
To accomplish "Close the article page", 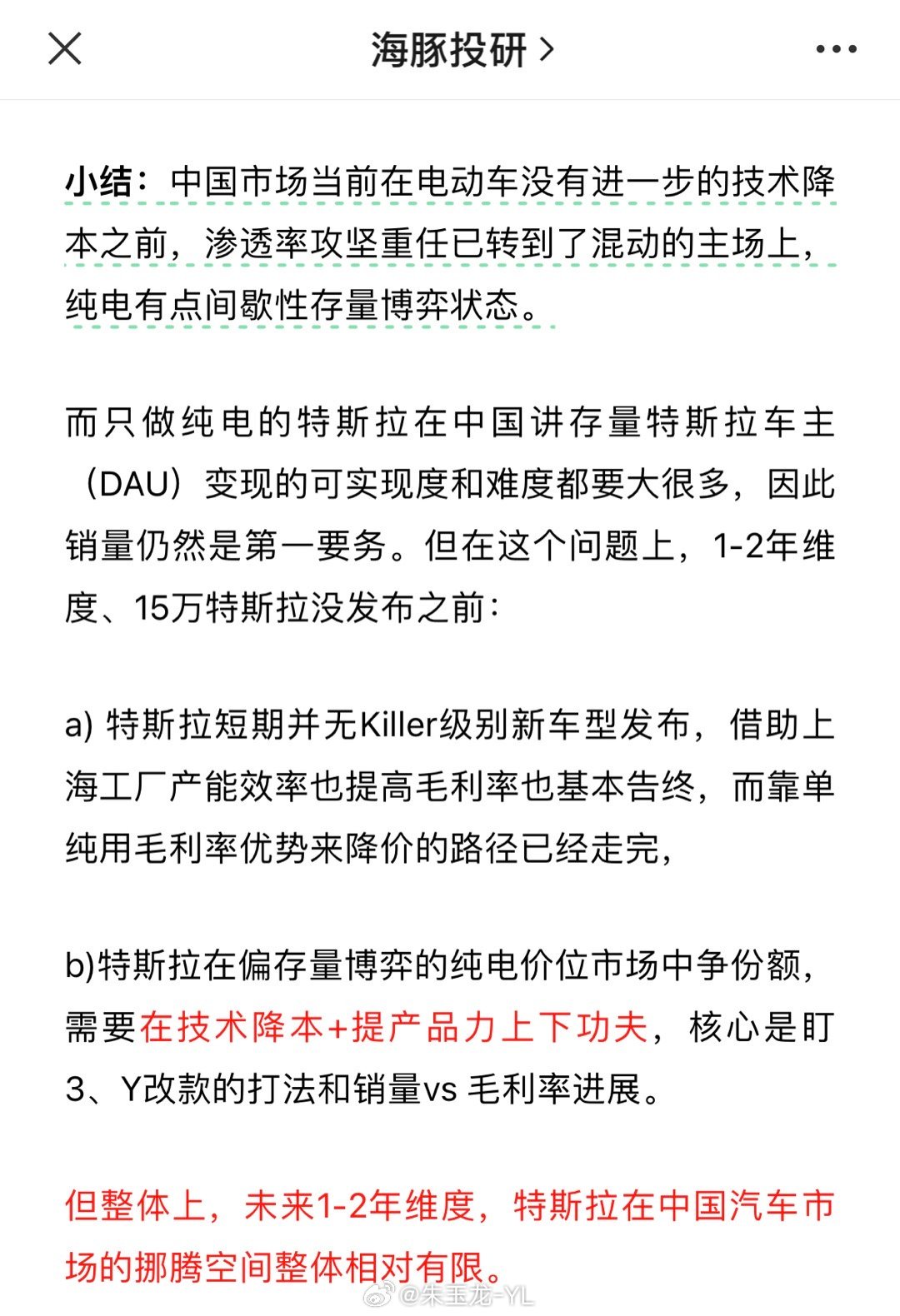I will coord(64,48).
